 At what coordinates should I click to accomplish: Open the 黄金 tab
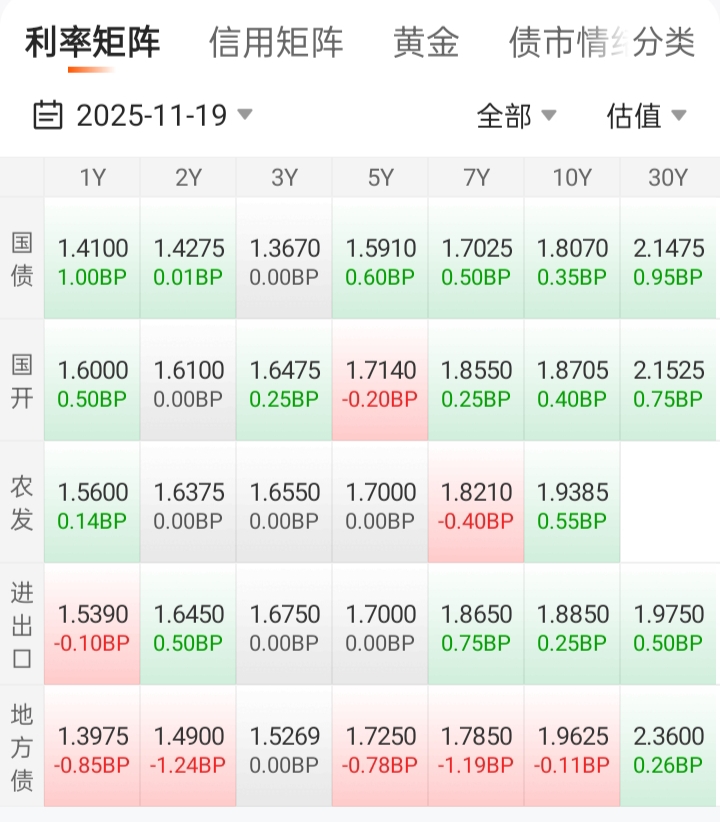[x=426, y=43]
